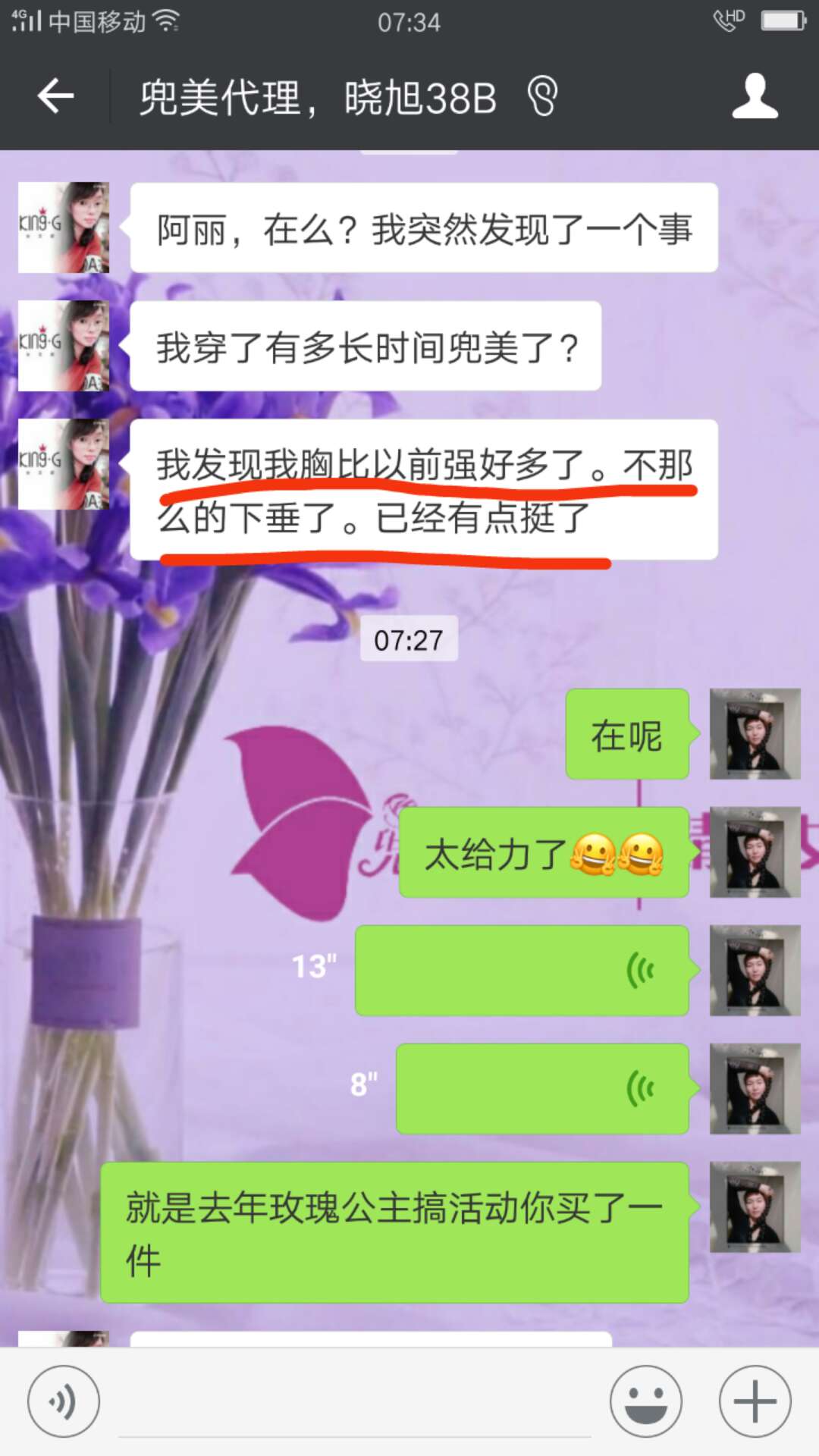Open the plus attachments menu
Screen dimensions: 819x1456
click(x=755, y=1401)
